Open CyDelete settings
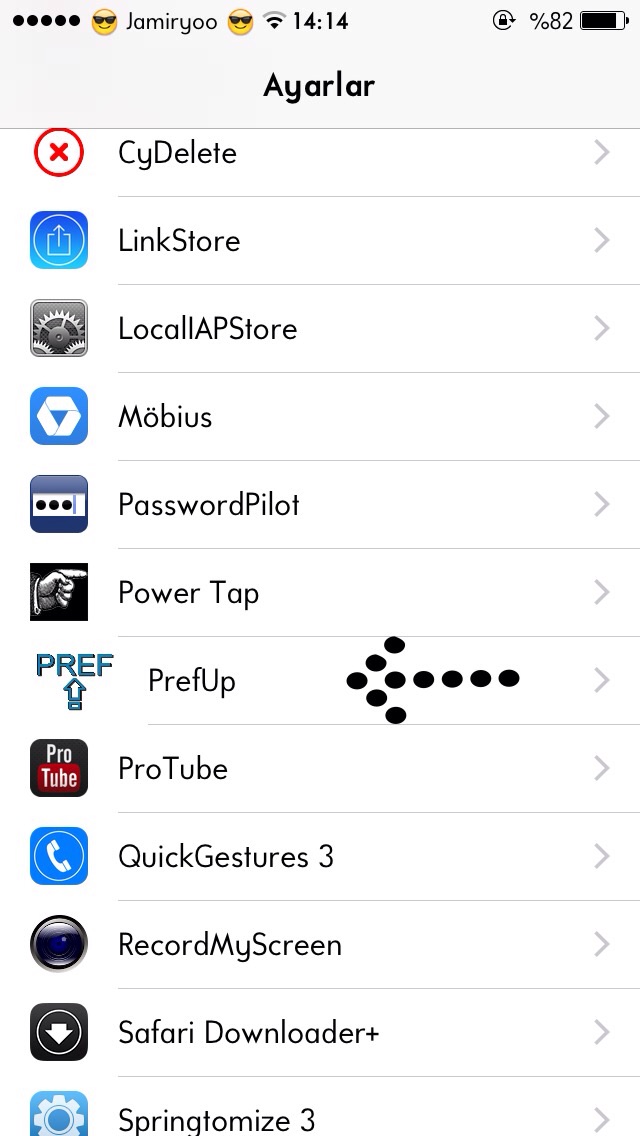 pyautogui.click(x=320, y=153)
